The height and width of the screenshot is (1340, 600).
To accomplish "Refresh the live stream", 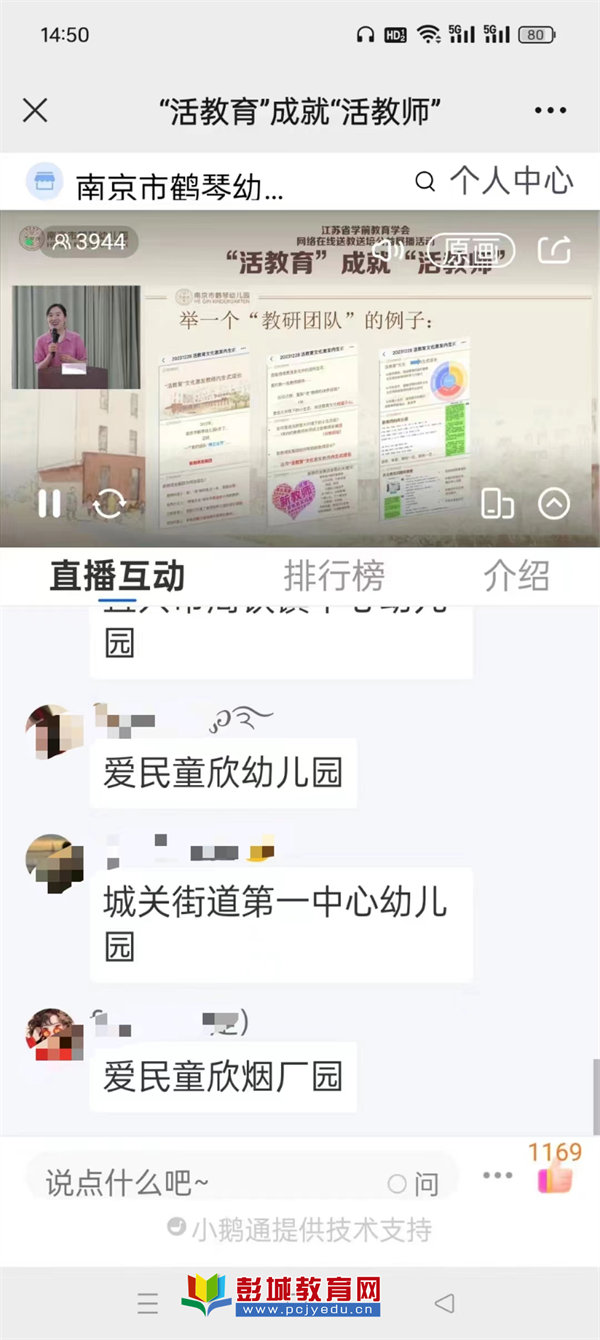I will [108, 503].
